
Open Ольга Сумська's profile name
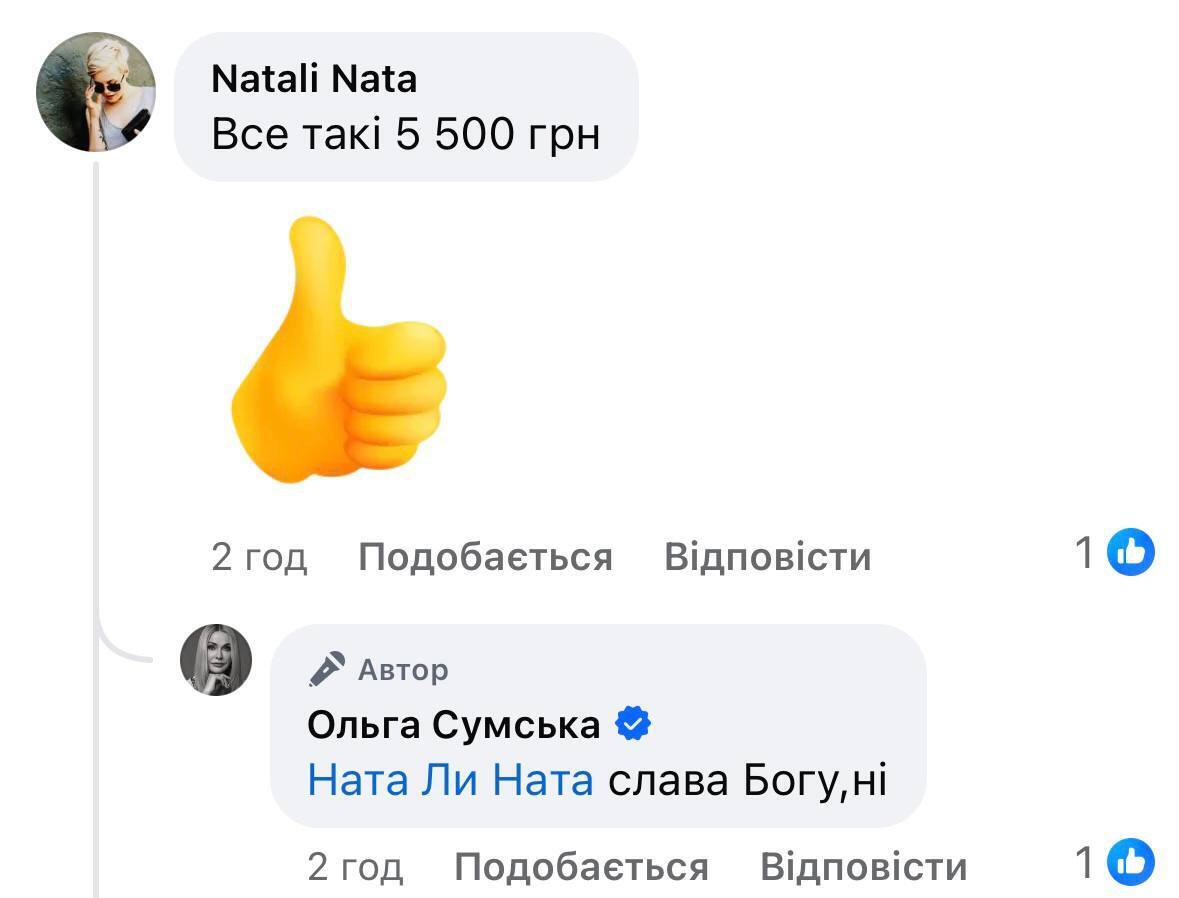[x=453, y=725]
